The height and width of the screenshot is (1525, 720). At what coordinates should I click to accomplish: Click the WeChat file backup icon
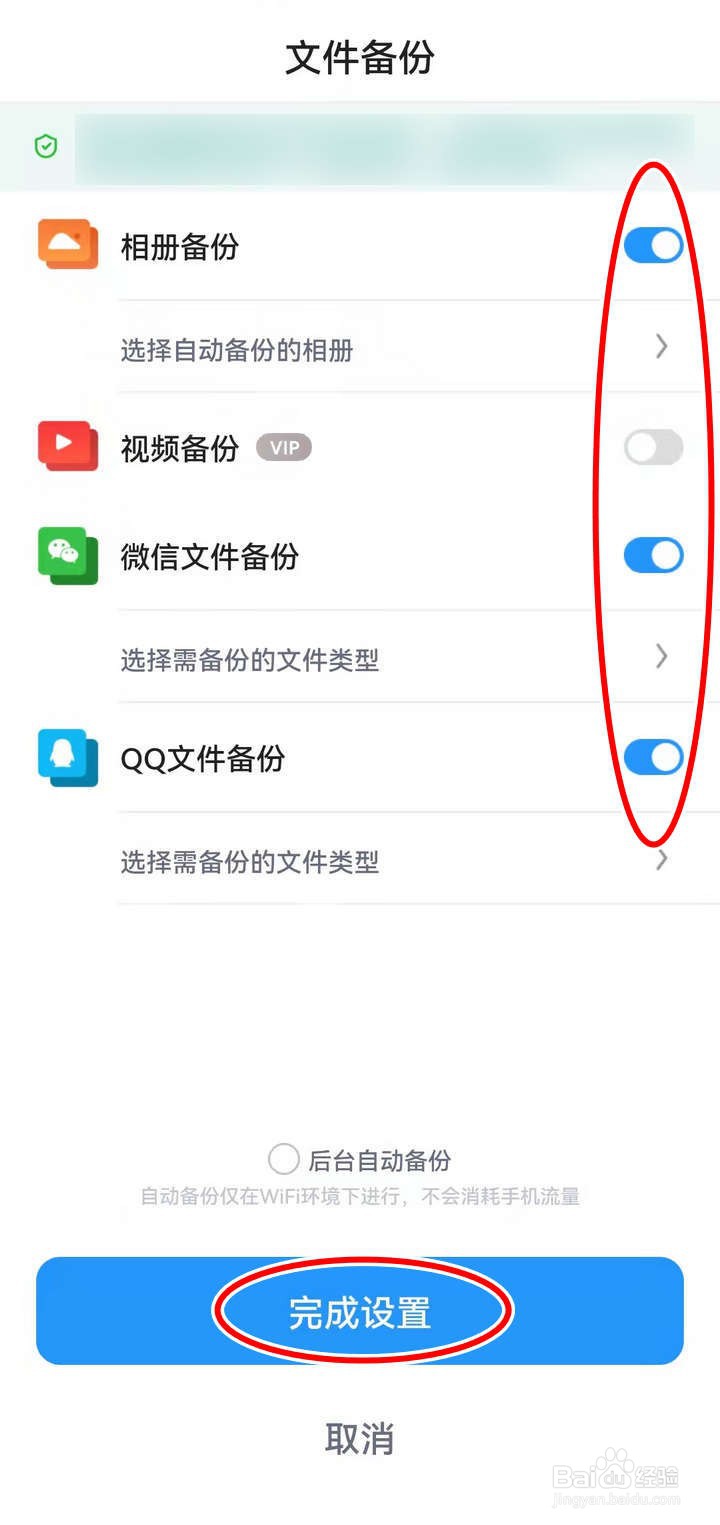(67, 556)
